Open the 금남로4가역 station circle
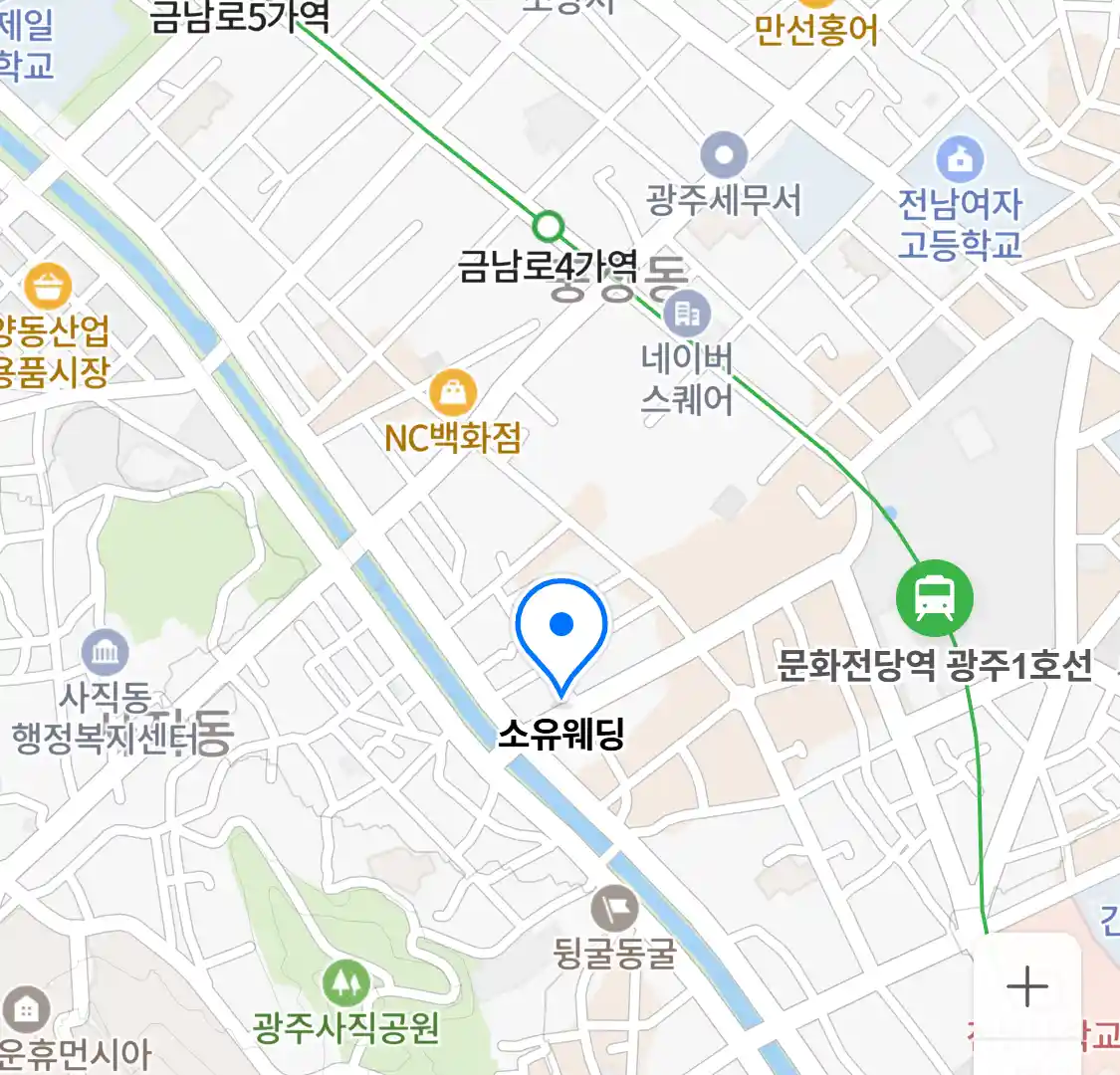1120x1075 pixels. point(548,226)
